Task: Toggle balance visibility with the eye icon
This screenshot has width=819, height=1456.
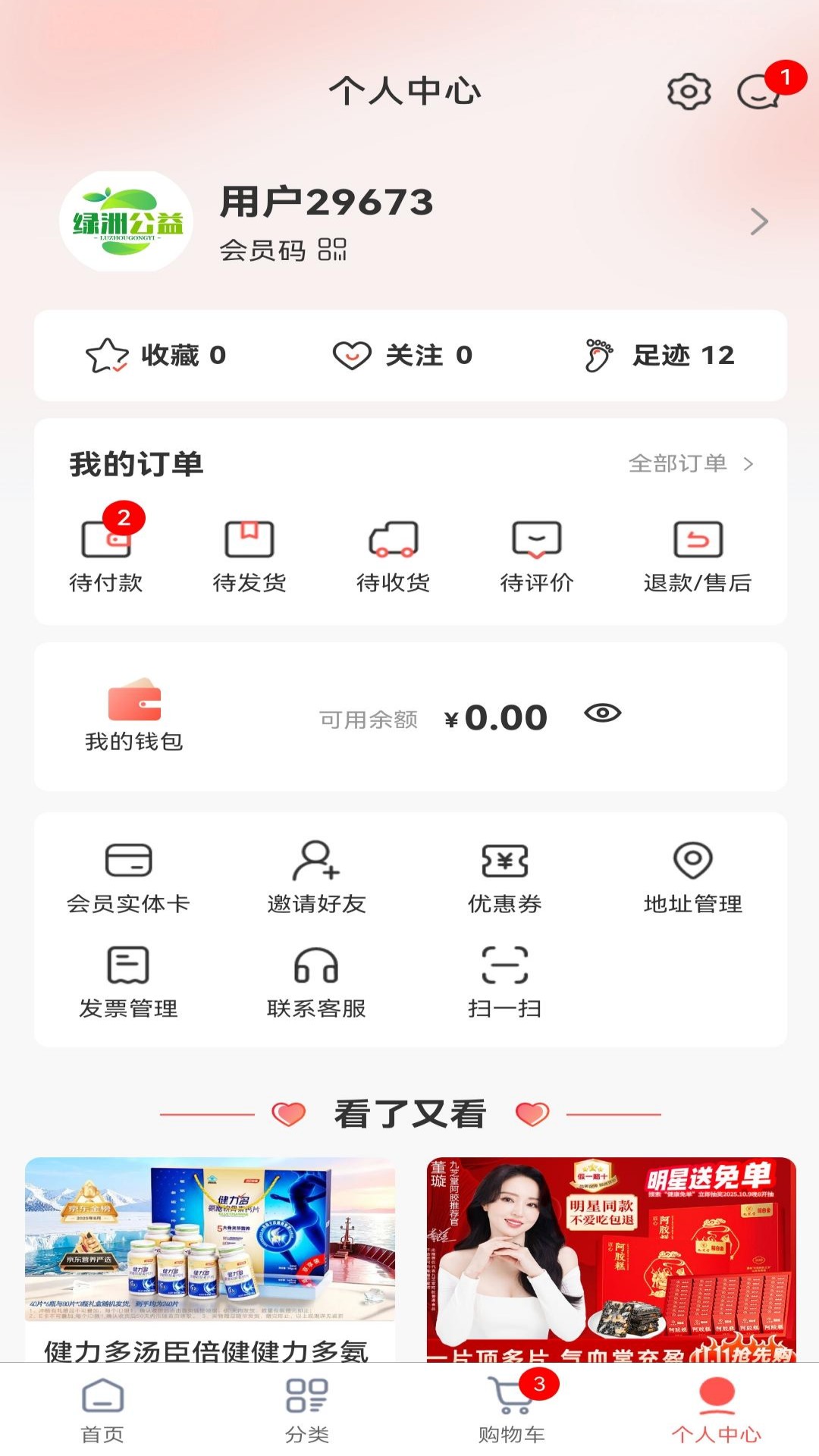Action: tap(601, 714)
